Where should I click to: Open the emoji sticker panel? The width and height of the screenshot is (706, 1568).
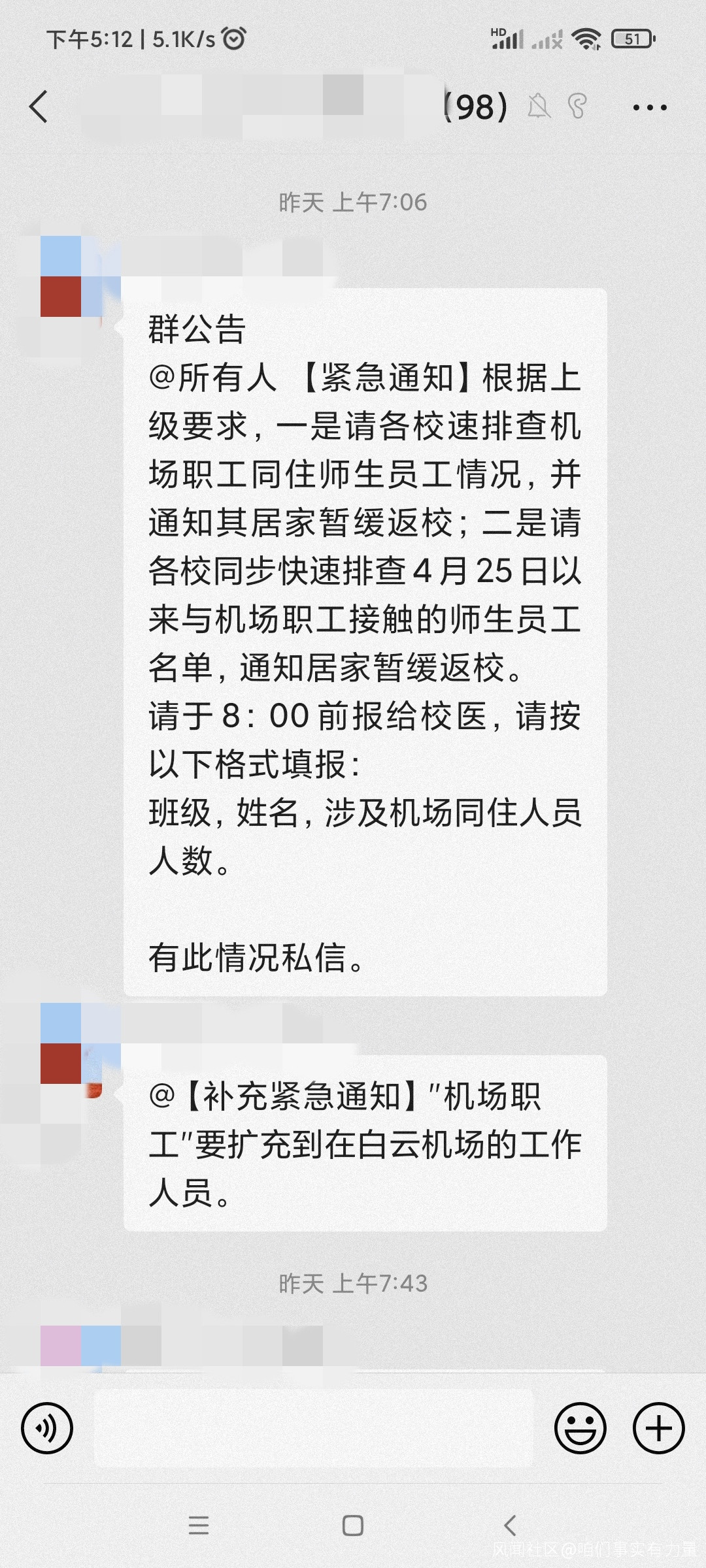[580, 1428]
